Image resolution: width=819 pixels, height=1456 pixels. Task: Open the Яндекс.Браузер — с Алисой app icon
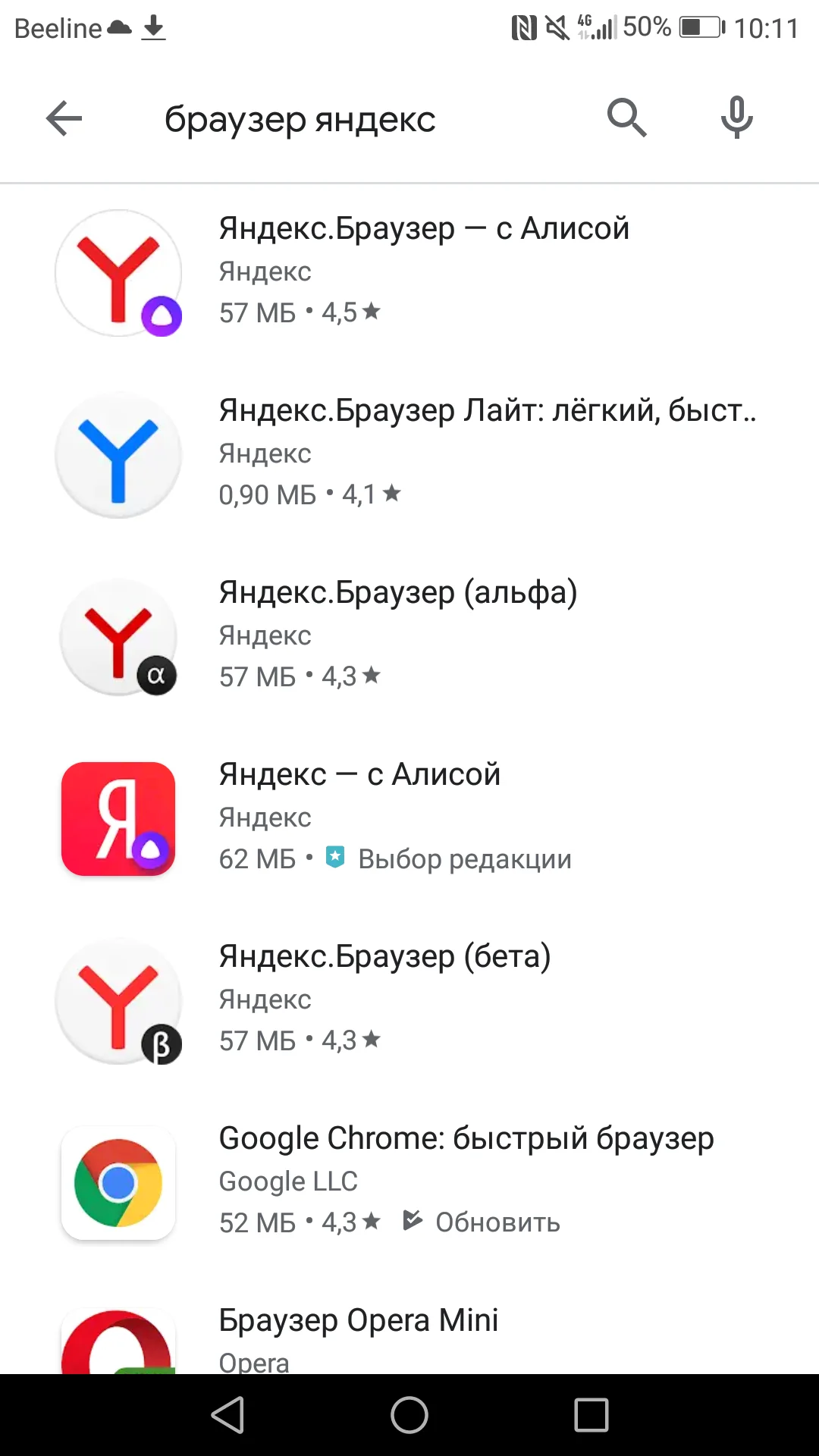point(118,273)
